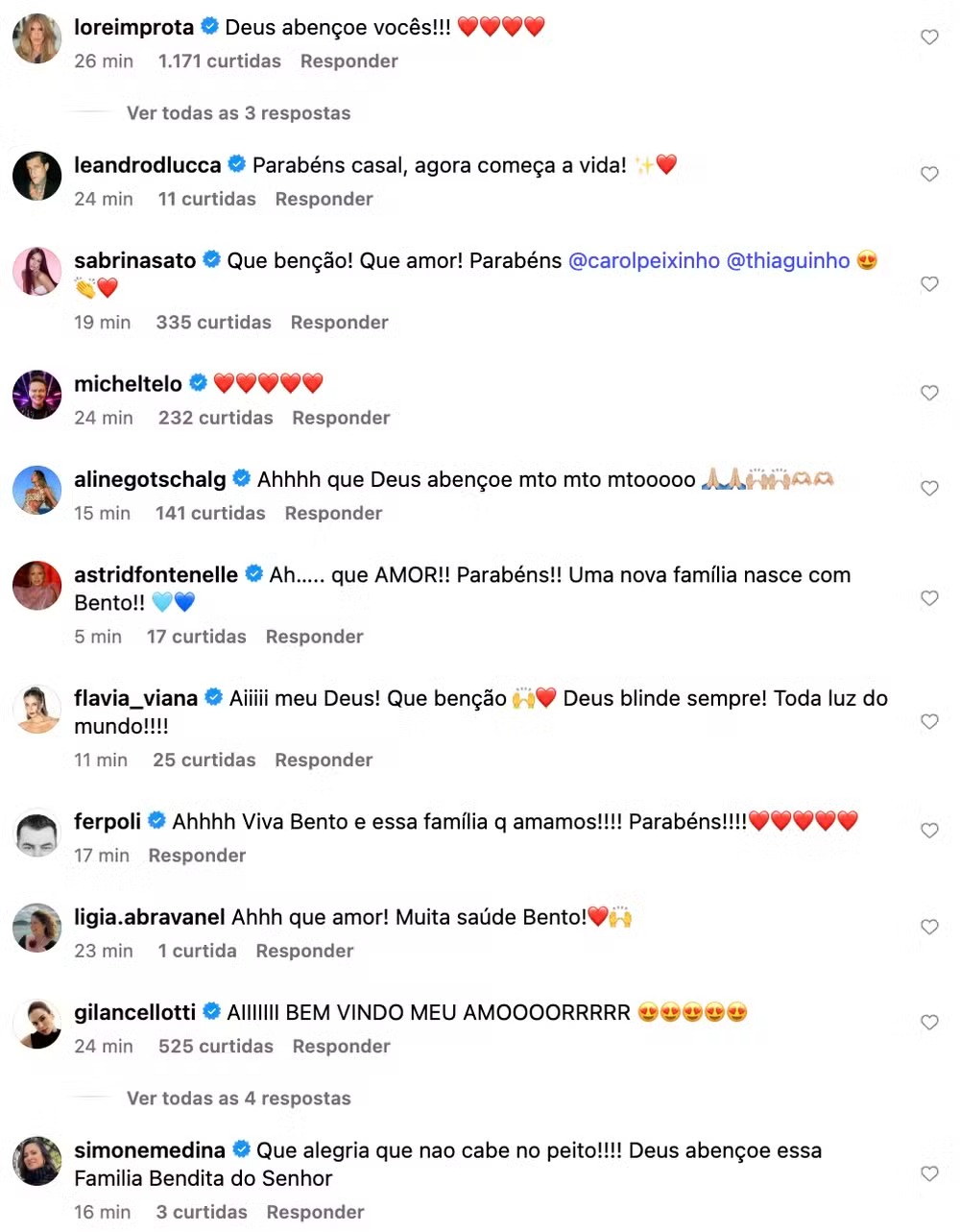Like sabrinasato's comment
This screenshot has width=960, height=1232.
coord(929,284)
